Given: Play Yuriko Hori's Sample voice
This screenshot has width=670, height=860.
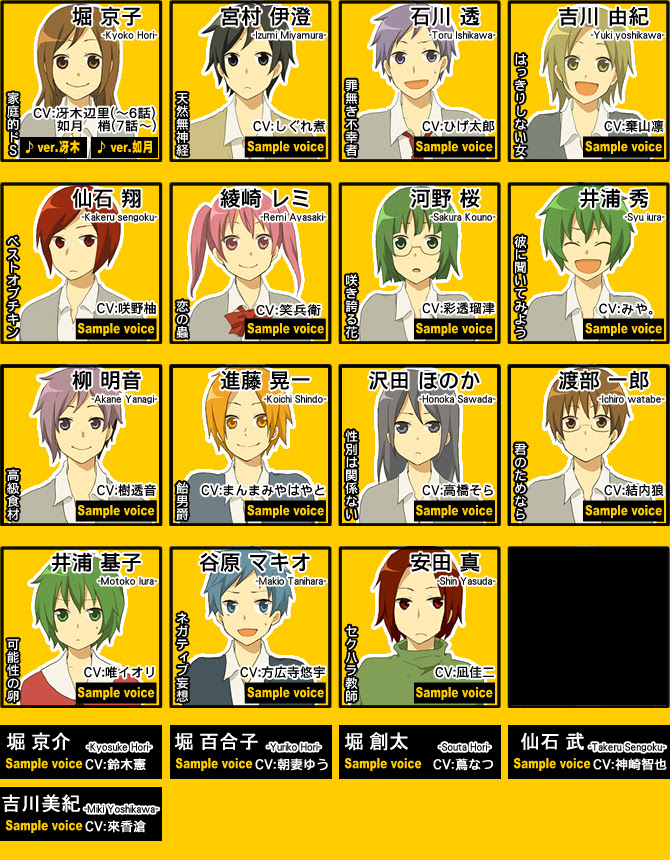Looking at the screenshot, I should click(214, 764).
